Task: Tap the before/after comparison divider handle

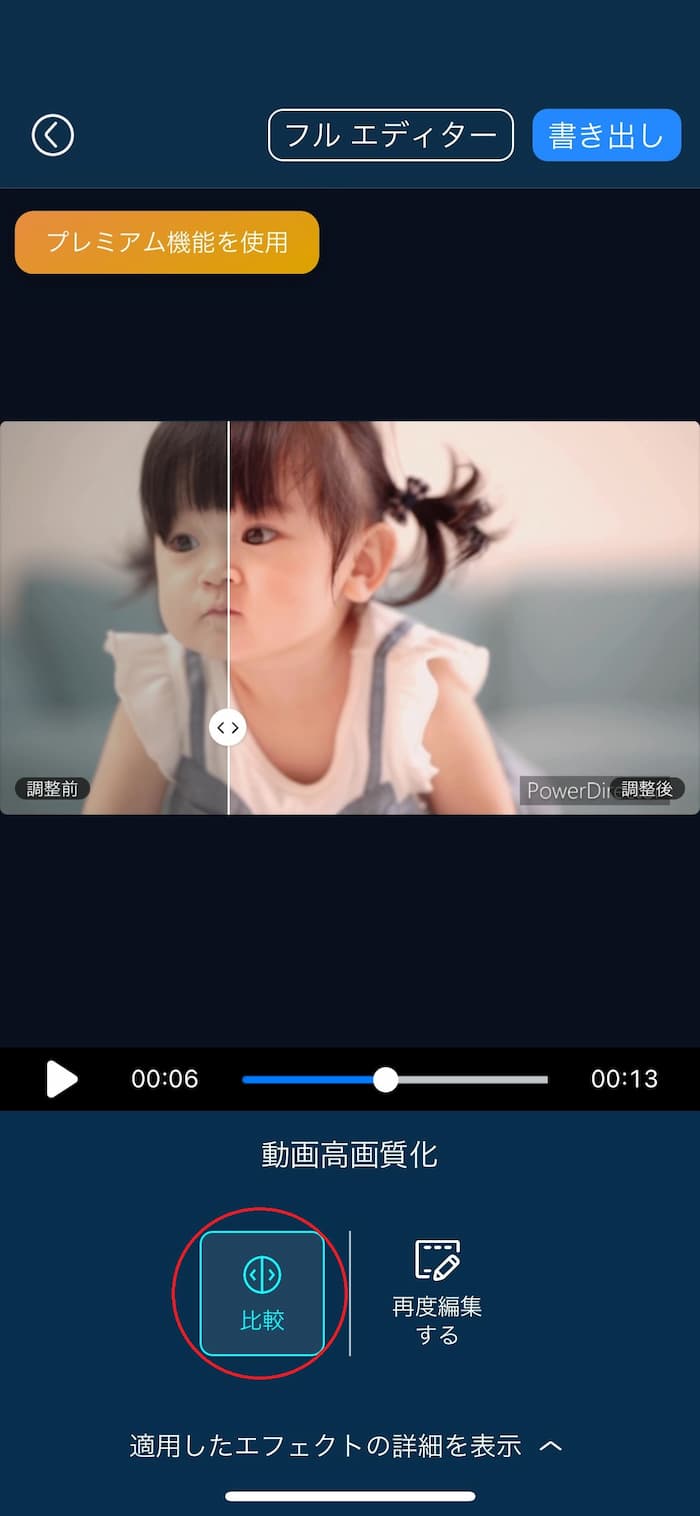Action: click(x=228, y=727)
